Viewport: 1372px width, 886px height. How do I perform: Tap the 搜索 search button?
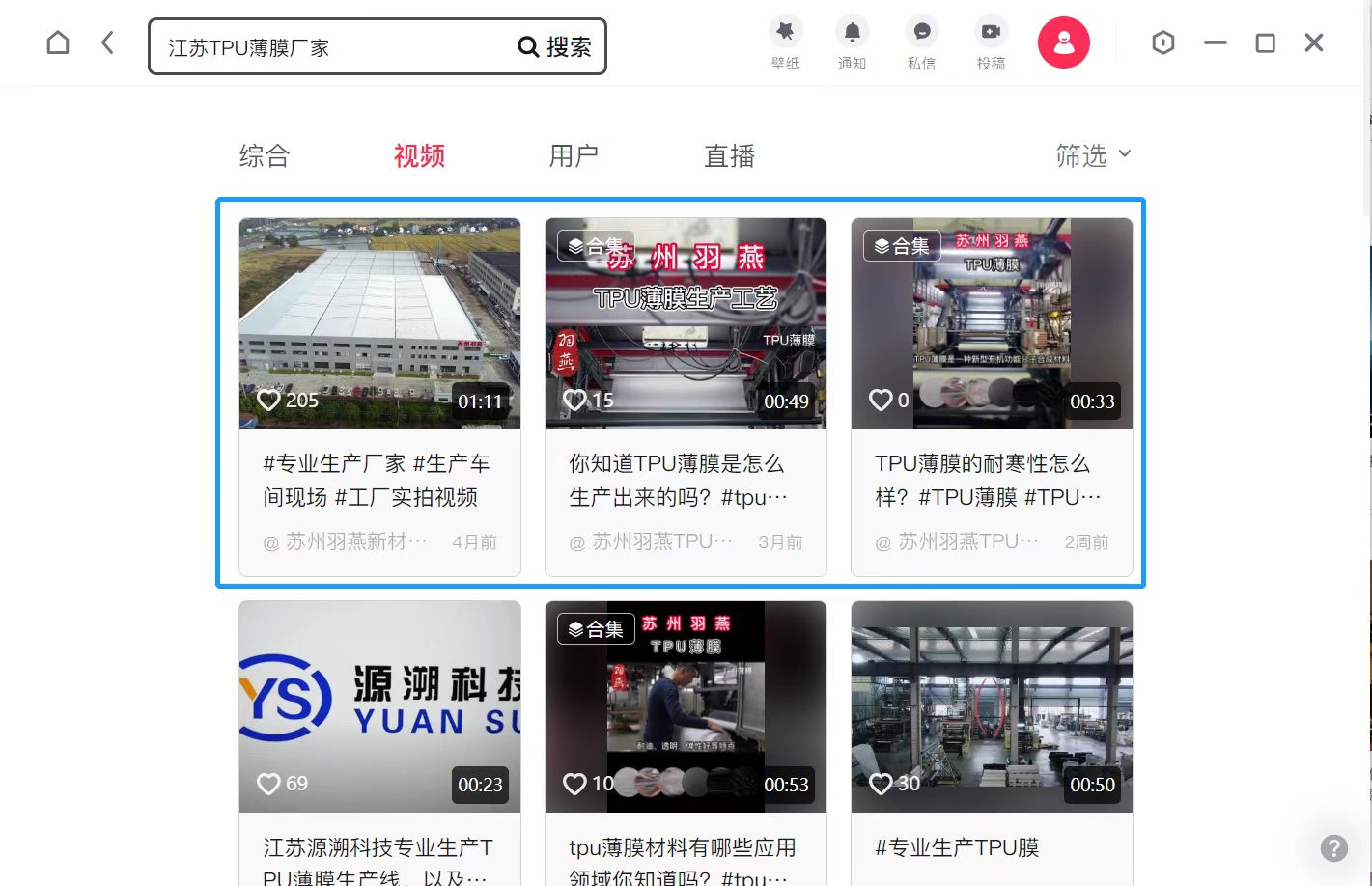pos(555,46)
